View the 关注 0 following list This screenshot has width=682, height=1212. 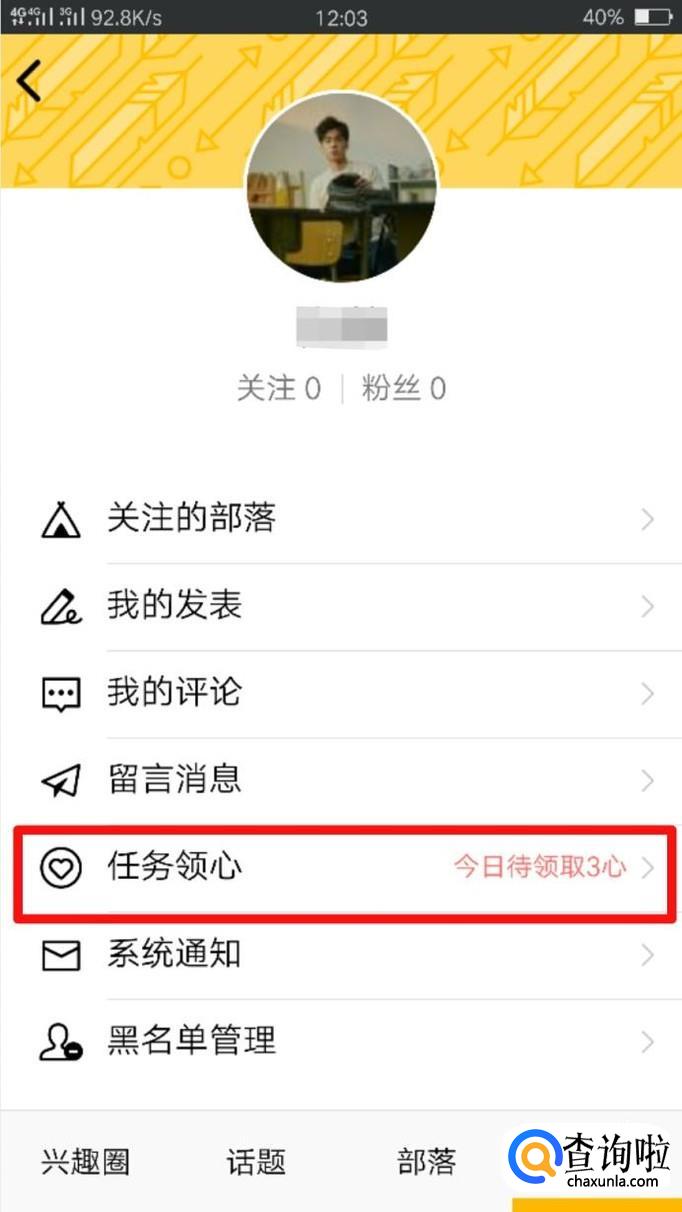point(279,388)
